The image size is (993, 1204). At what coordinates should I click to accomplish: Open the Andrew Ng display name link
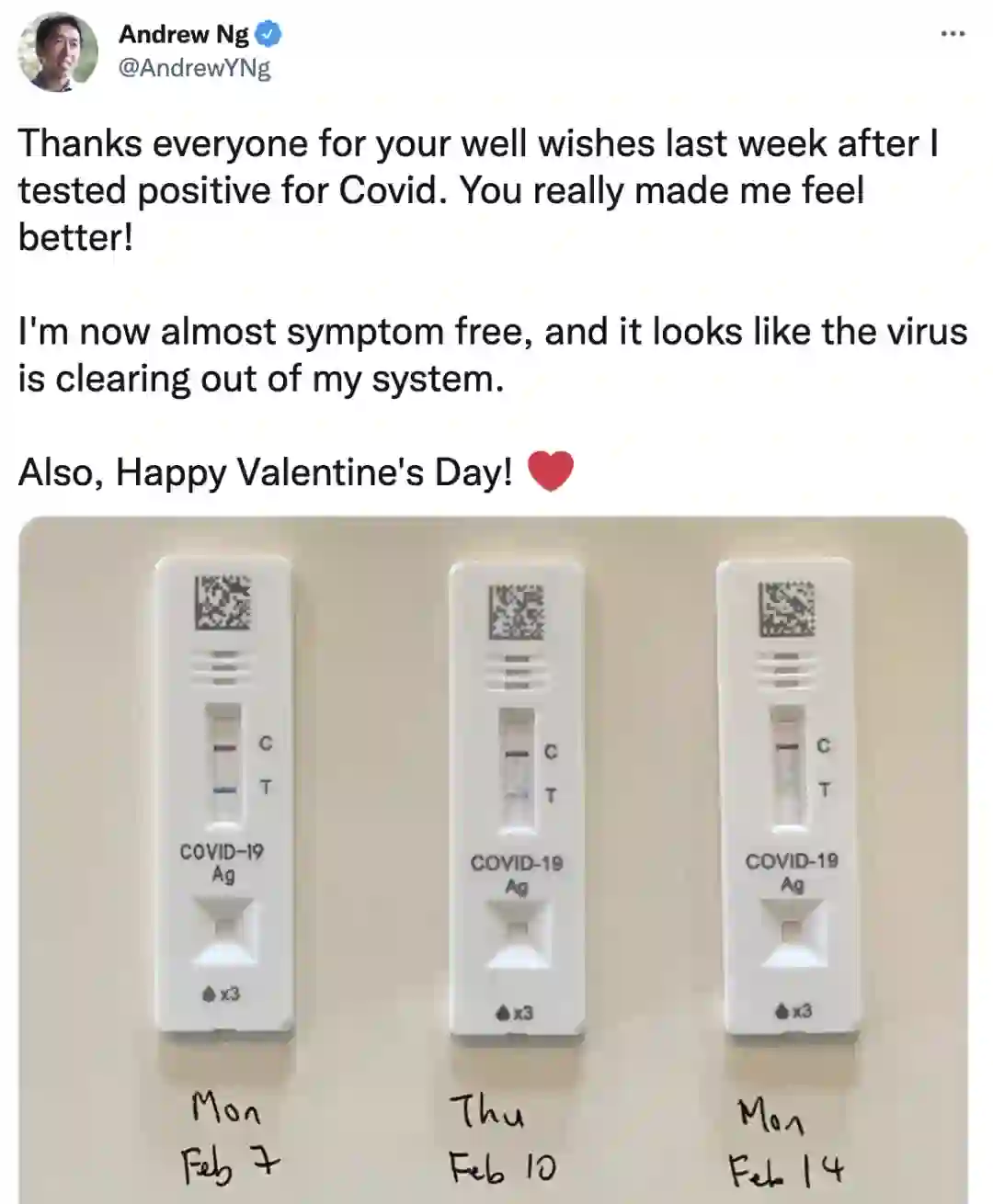[x=183, y=34]
